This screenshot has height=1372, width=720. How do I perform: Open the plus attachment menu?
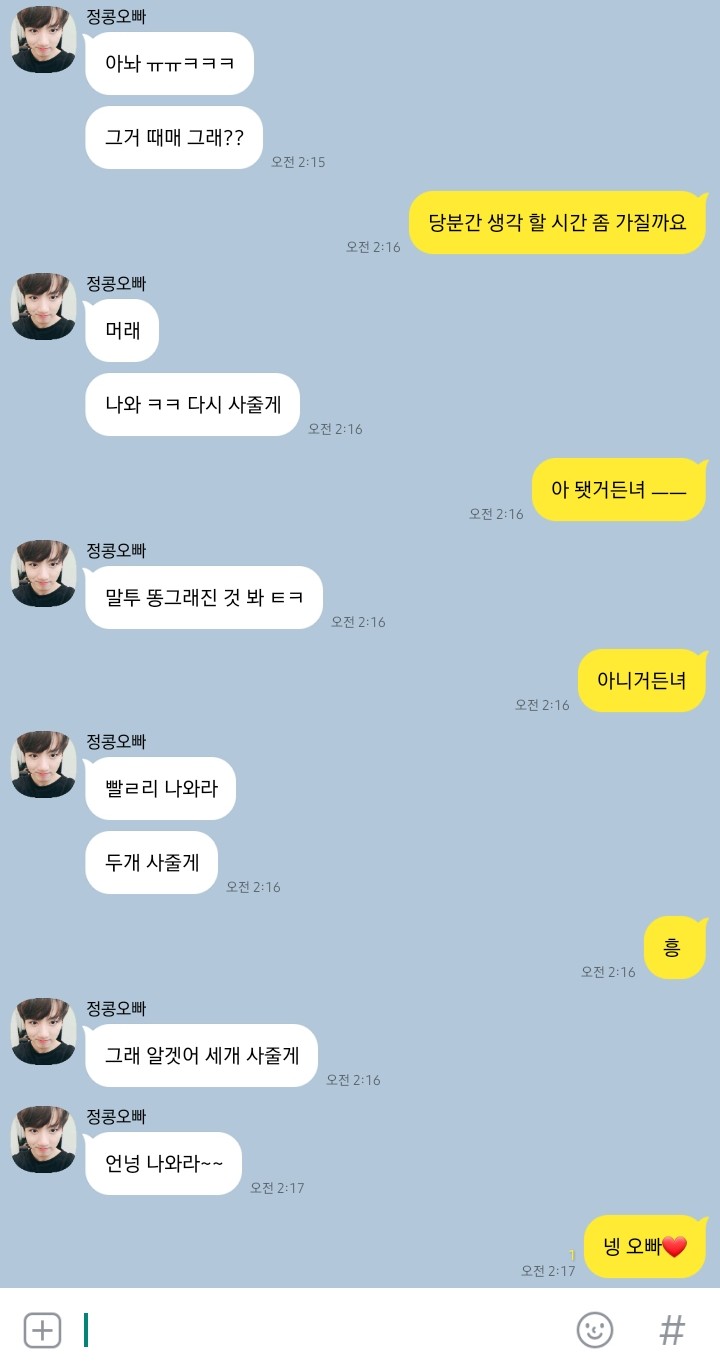(42, 1330)
